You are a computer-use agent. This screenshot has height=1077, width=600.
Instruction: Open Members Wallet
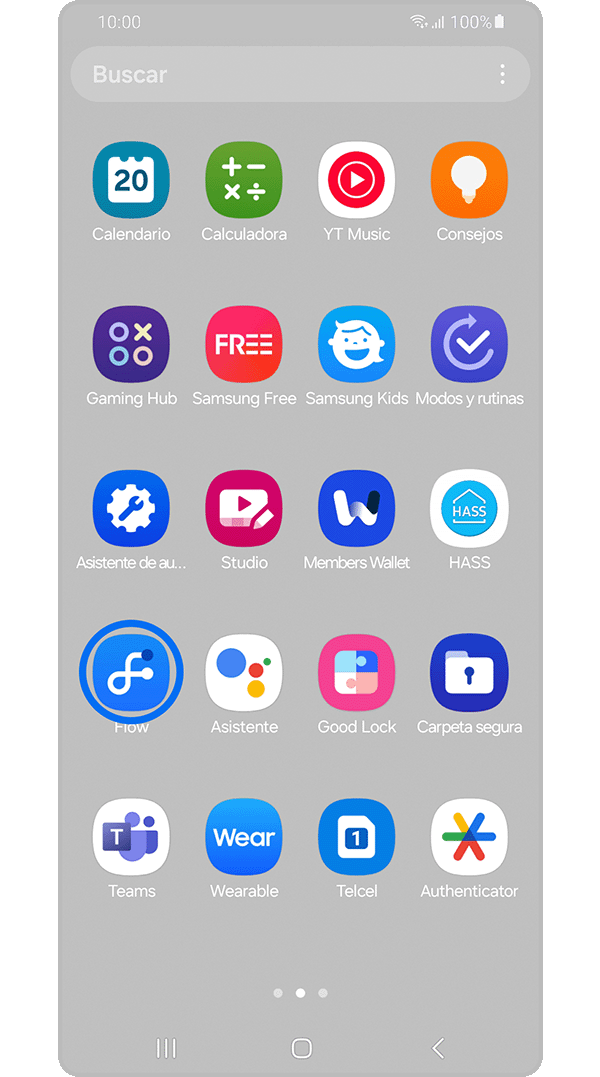click(x=357, y=509)
